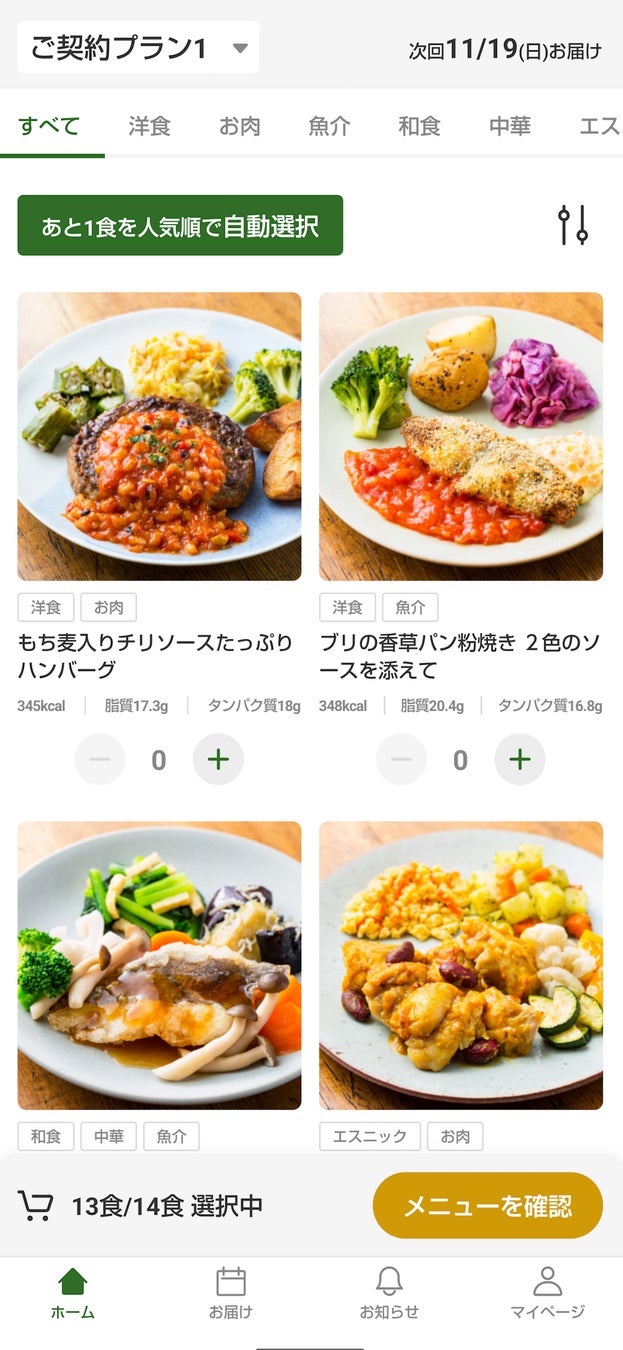Open the filter settings icon
This screenshot has height=1350, width=623.
point(573,225)
